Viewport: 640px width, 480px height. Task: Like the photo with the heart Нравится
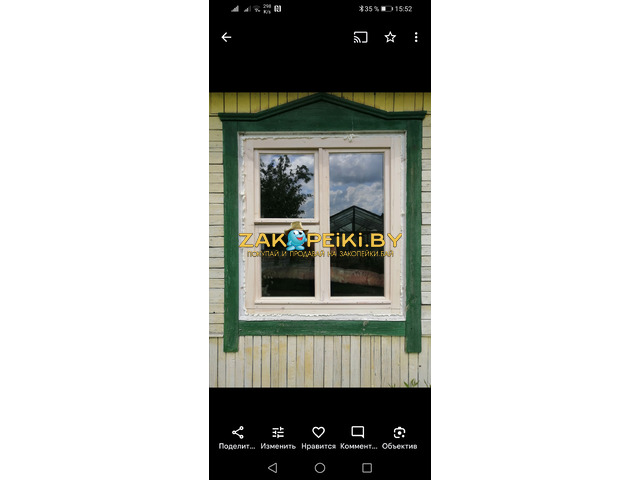click(x=318, y=436)
